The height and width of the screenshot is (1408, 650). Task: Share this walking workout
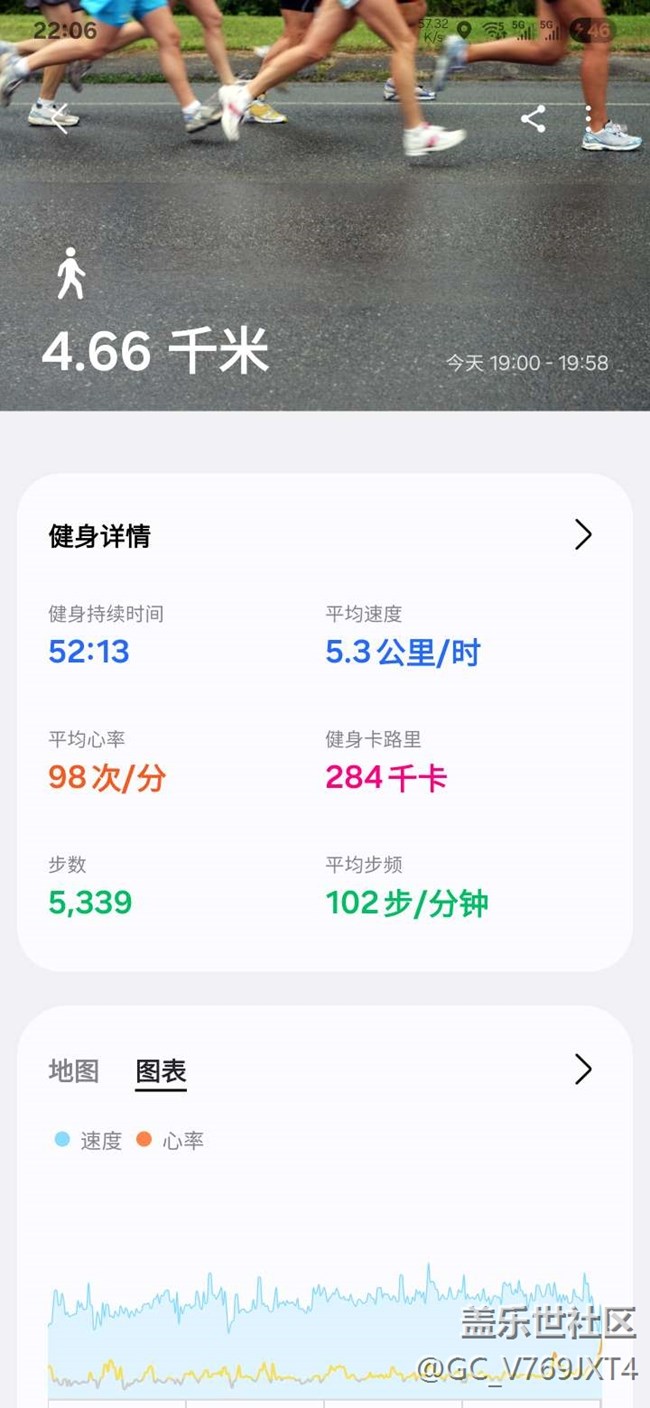click(x=533, y=119)
